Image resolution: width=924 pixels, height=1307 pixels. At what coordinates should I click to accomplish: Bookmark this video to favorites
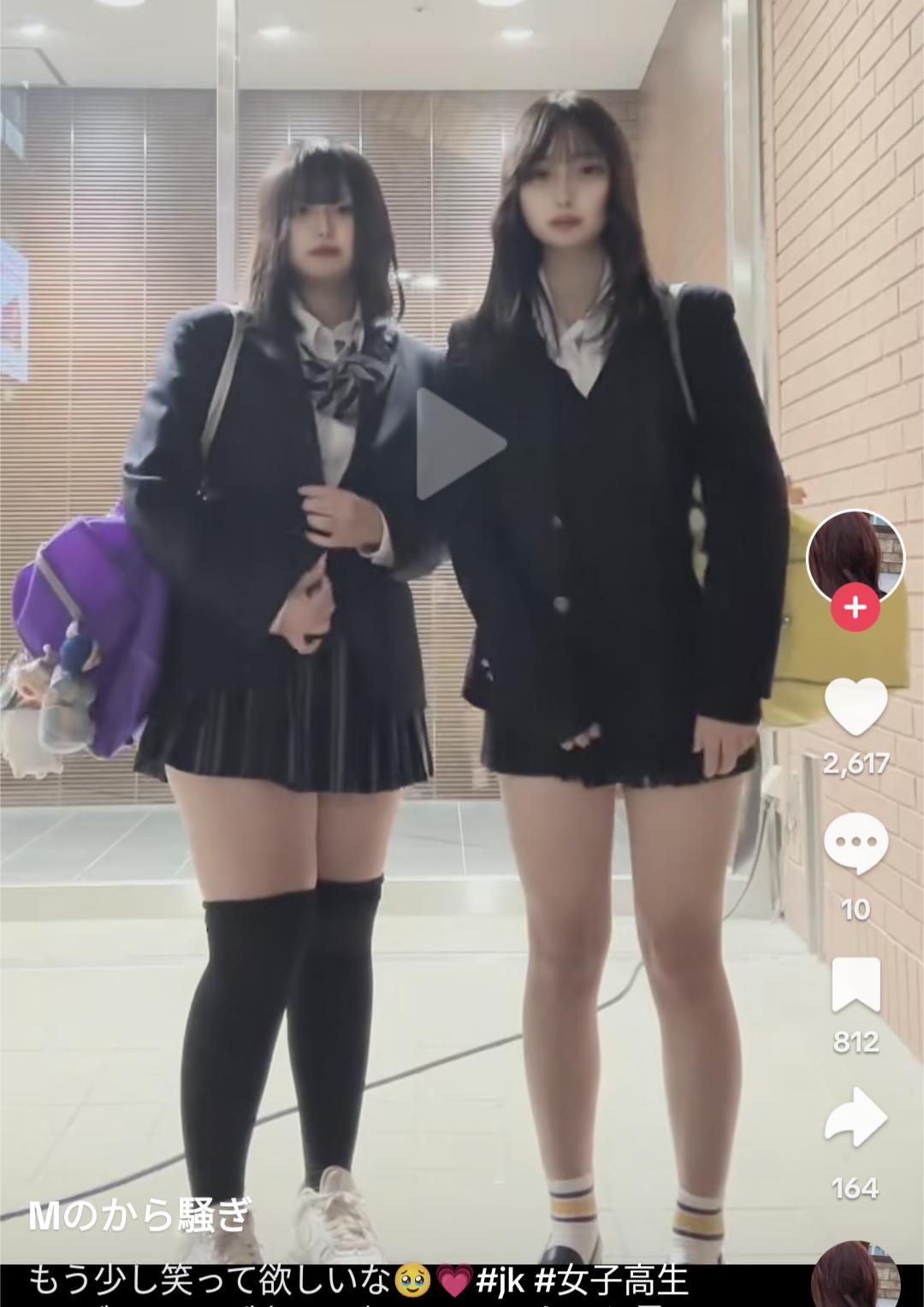click(x=855, y=985)
